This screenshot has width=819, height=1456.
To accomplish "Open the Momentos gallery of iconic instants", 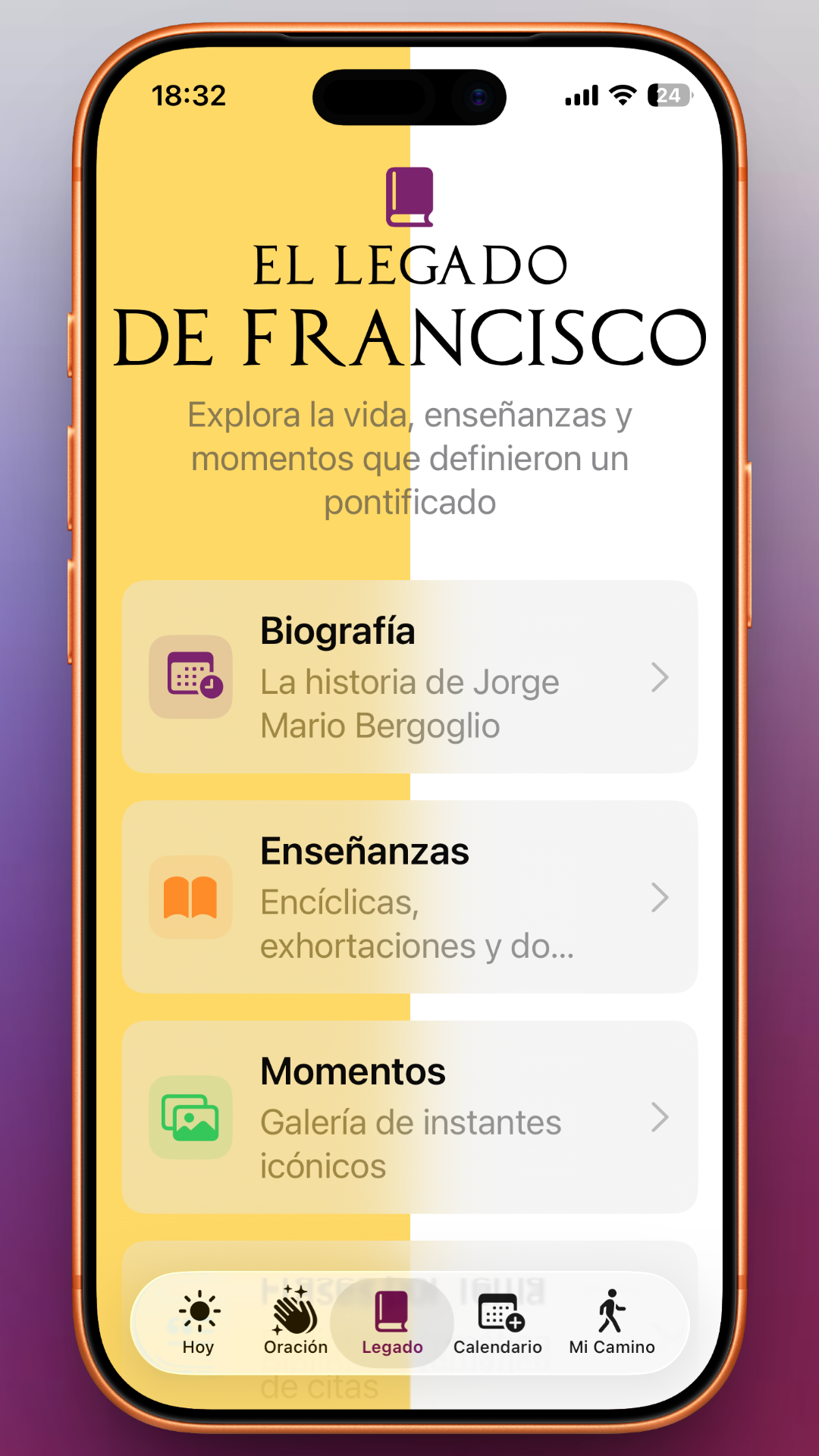I will pos(409,1118).
